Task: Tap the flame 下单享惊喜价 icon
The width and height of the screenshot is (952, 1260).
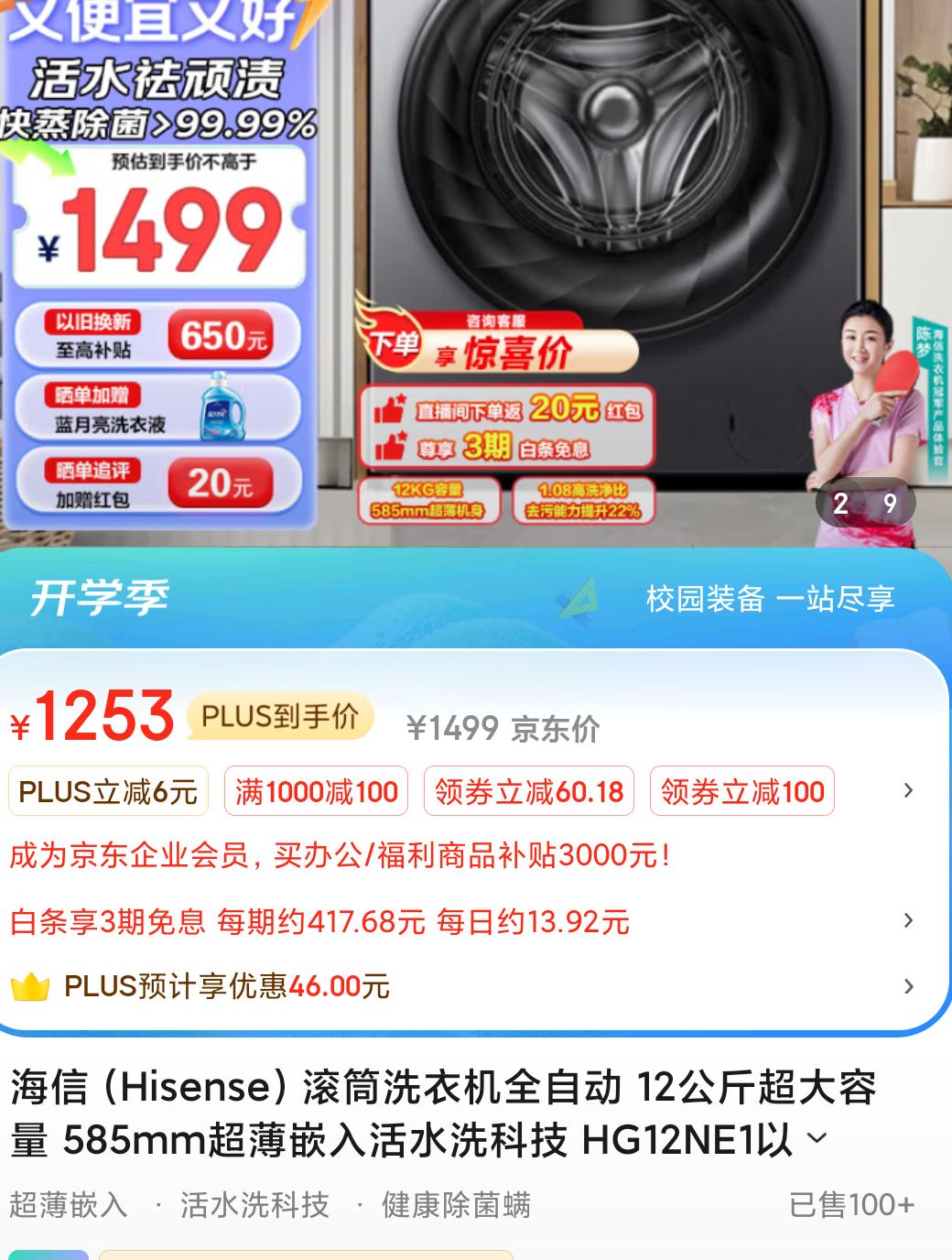Action: point(395,345)
